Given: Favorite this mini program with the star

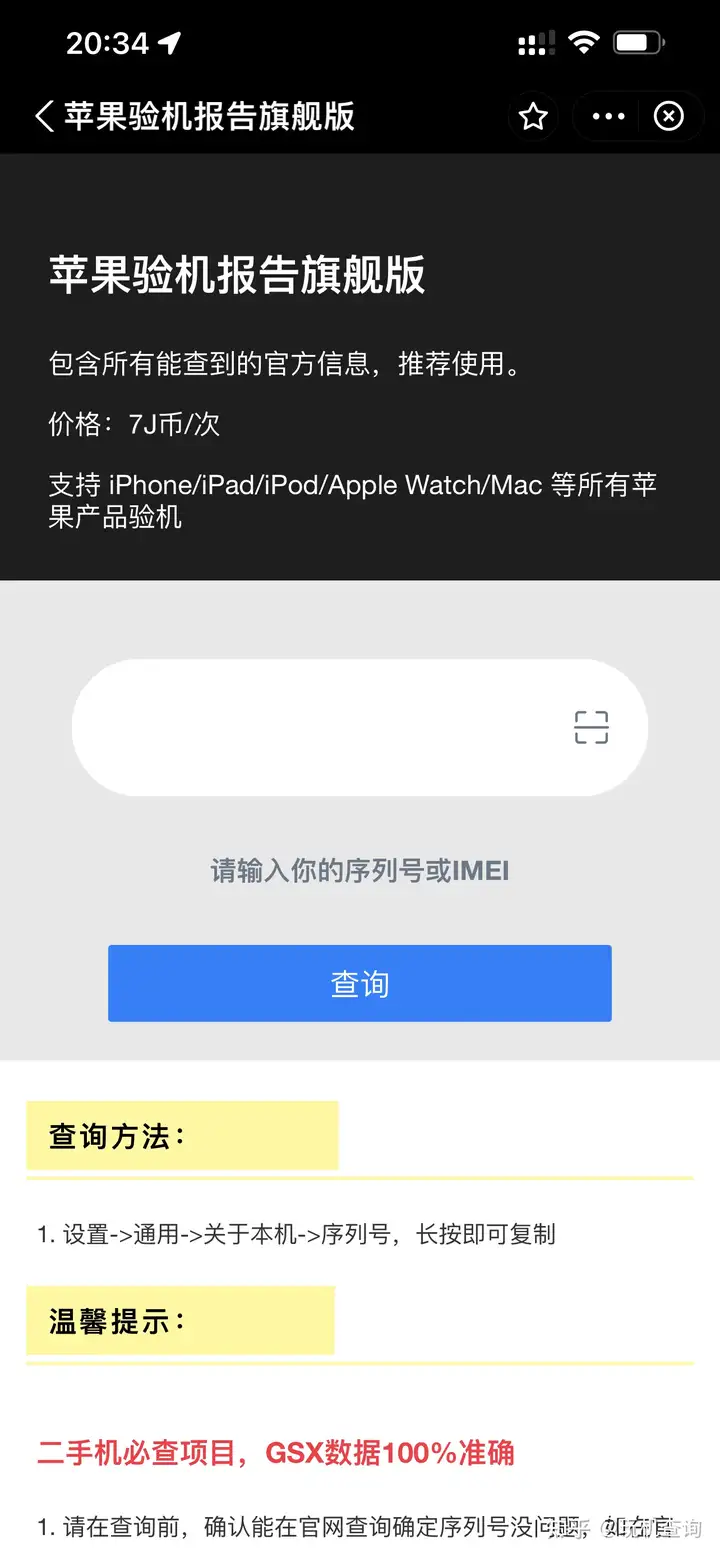Looking at the screenshot, I should click(533, 117).
